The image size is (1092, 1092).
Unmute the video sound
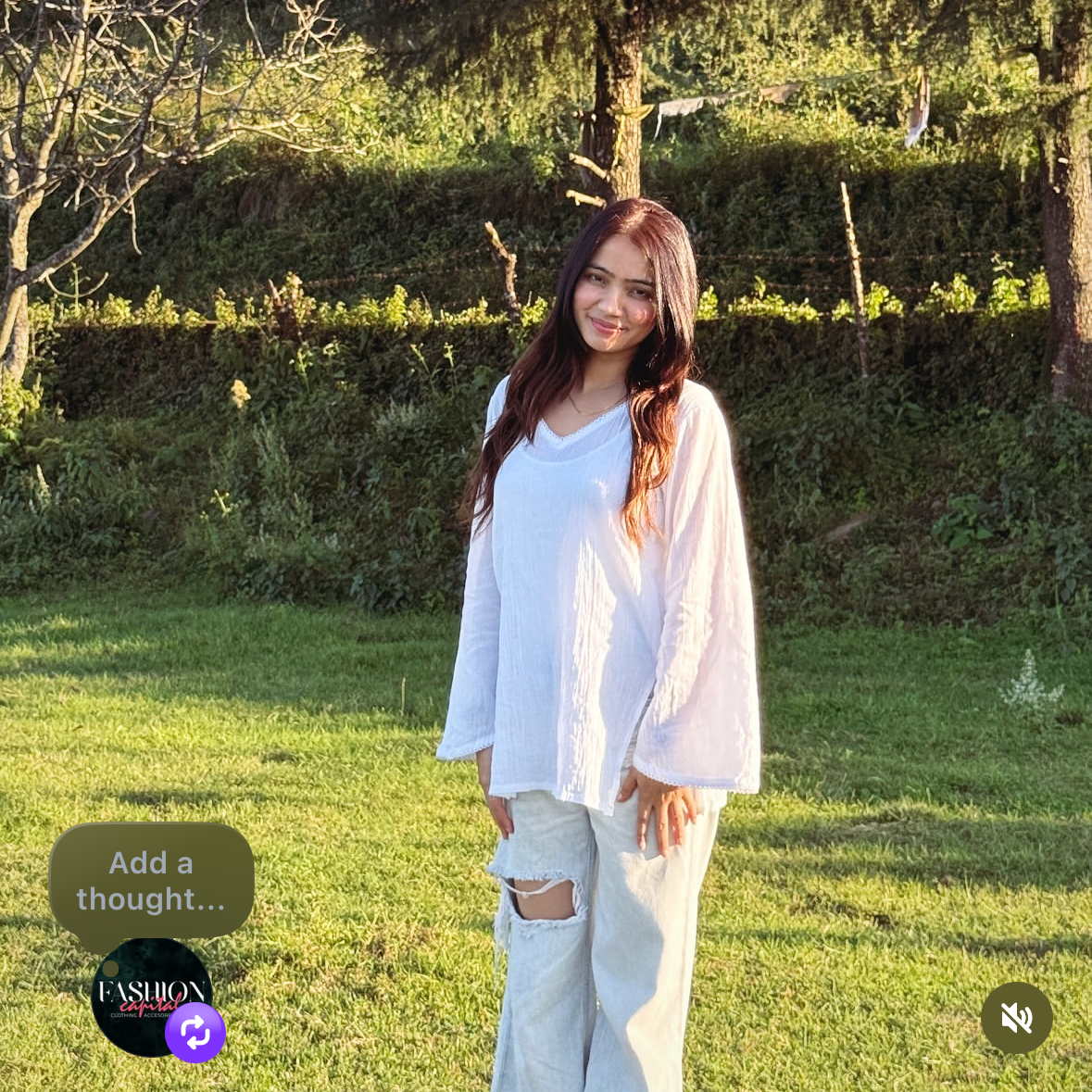point(1016,1018)
